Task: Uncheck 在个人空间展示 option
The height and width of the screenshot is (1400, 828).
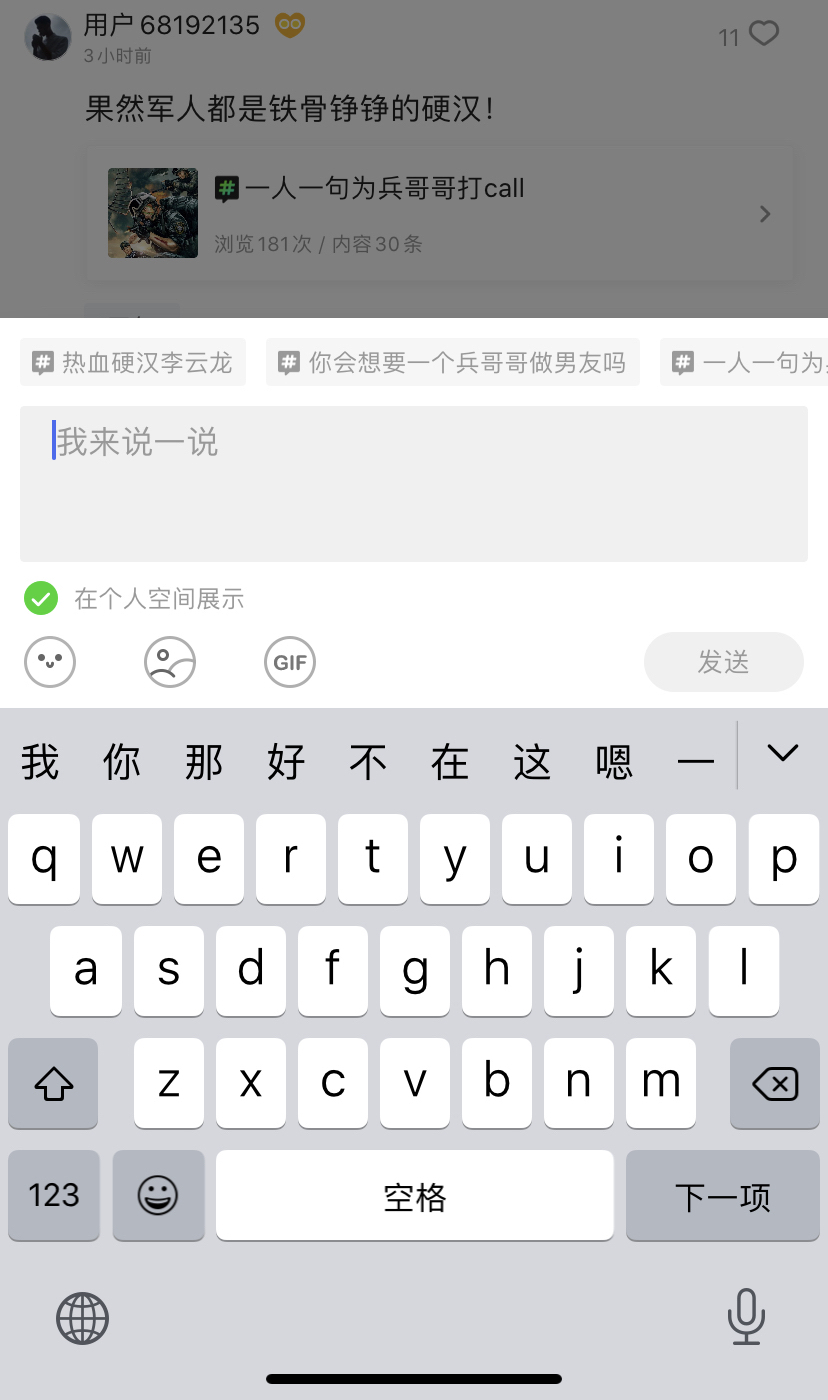Action: tap(41, 599)
